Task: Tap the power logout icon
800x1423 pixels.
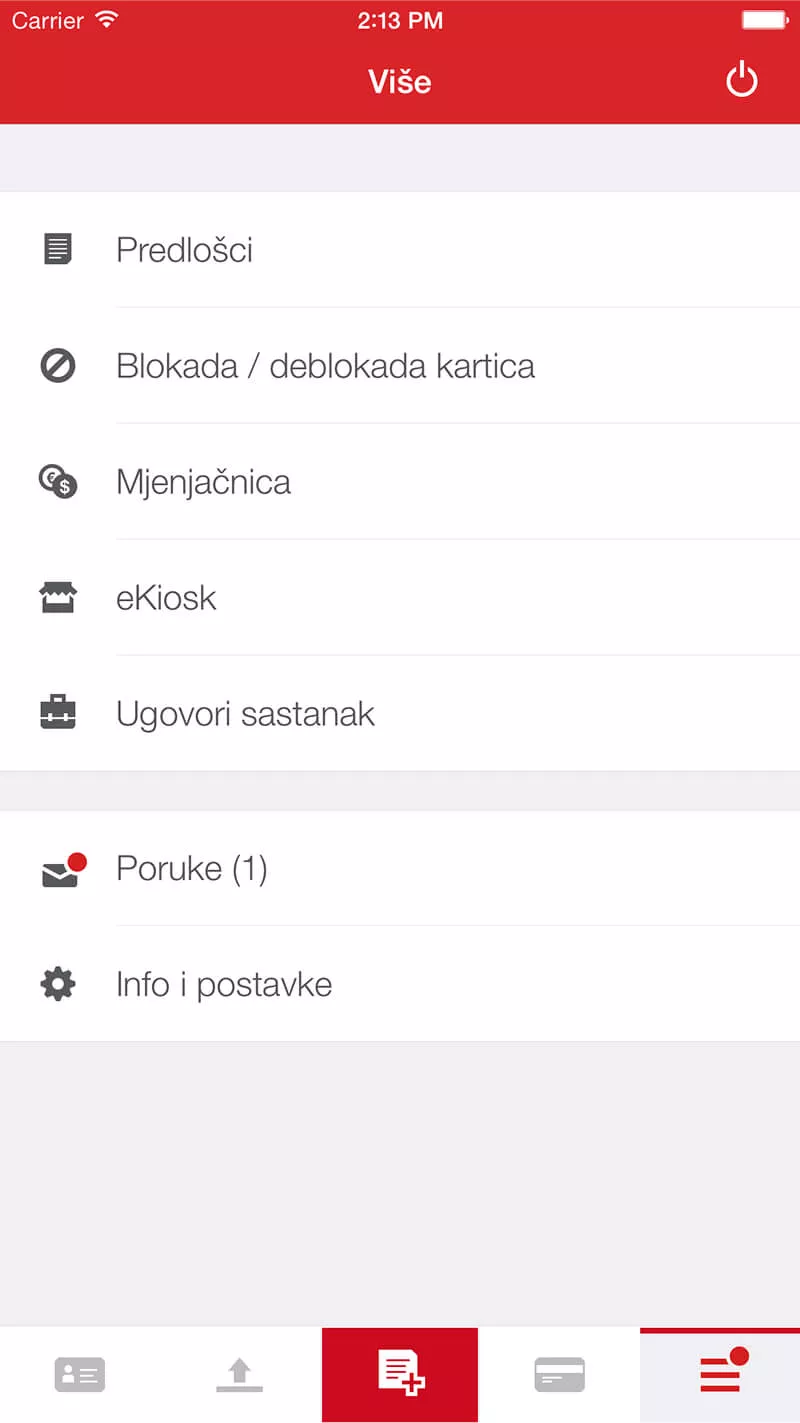Action: click(741, 80)
